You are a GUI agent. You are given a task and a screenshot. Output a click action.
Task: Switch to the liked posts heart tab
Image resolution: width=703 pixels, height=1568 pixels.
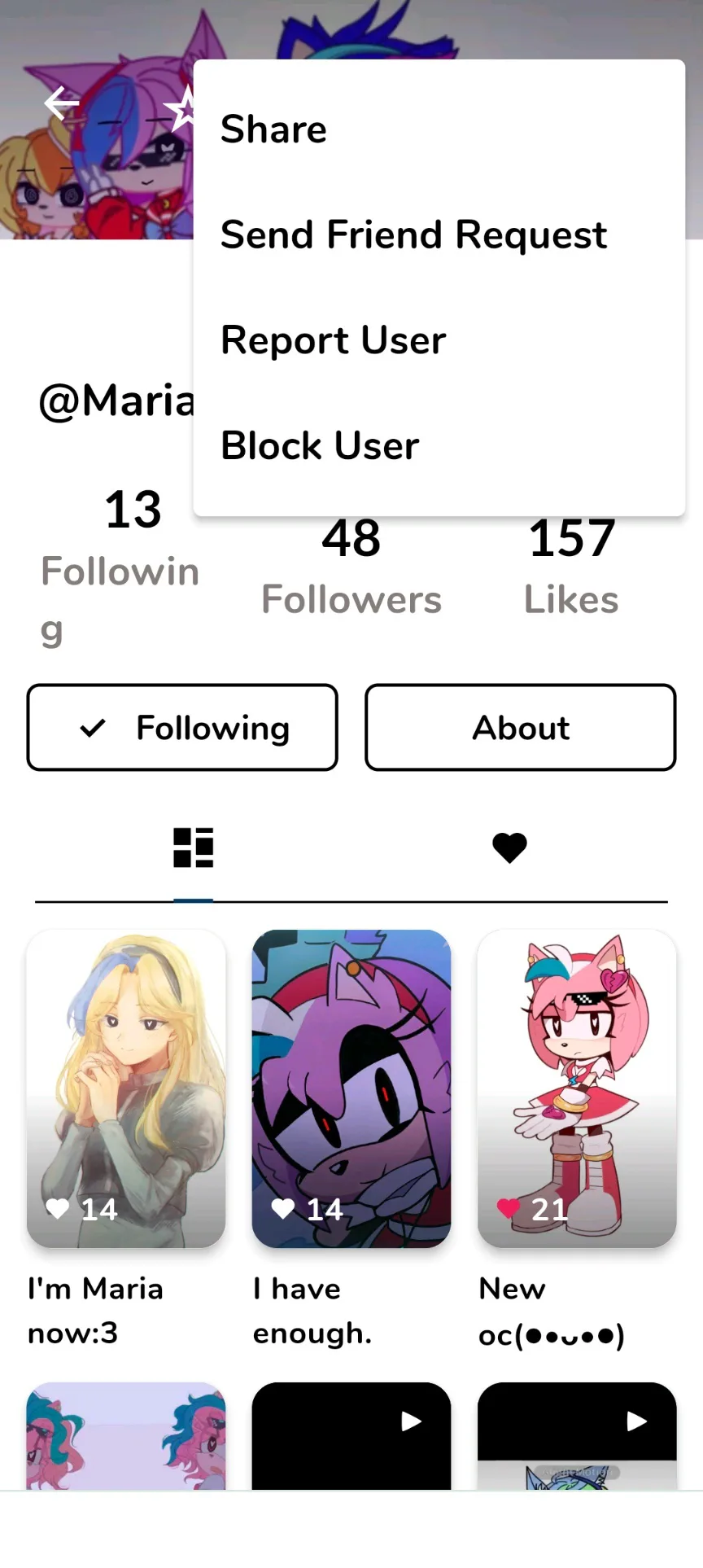(509, 848)
